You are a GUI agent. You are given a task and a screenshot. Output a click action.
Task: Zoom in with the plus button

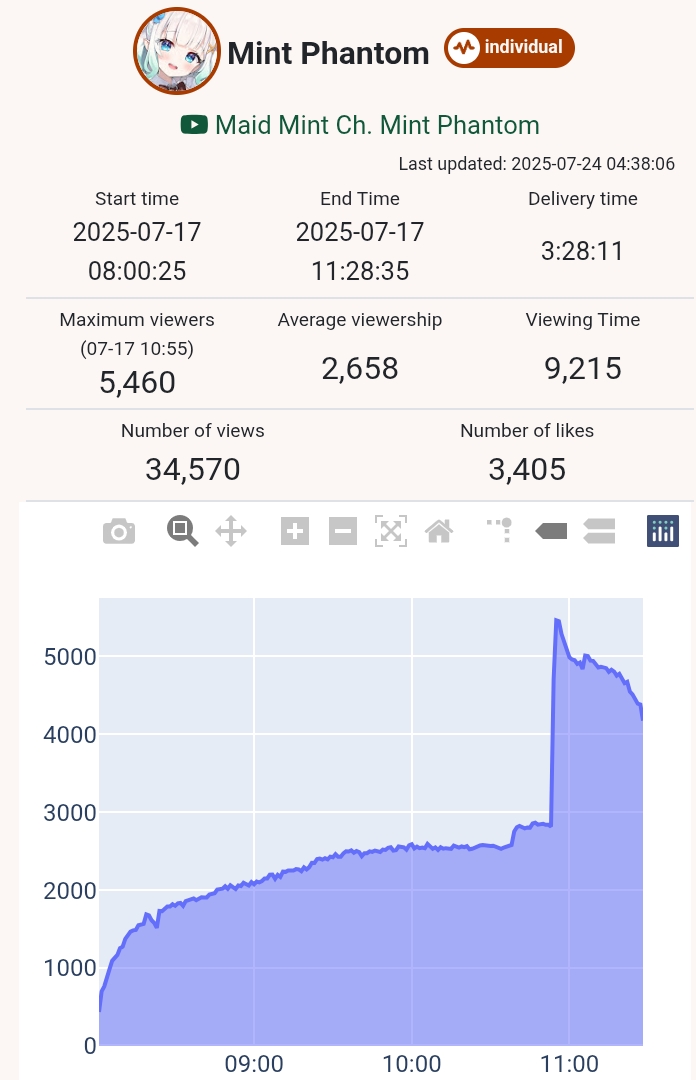(x=295, y=531)
